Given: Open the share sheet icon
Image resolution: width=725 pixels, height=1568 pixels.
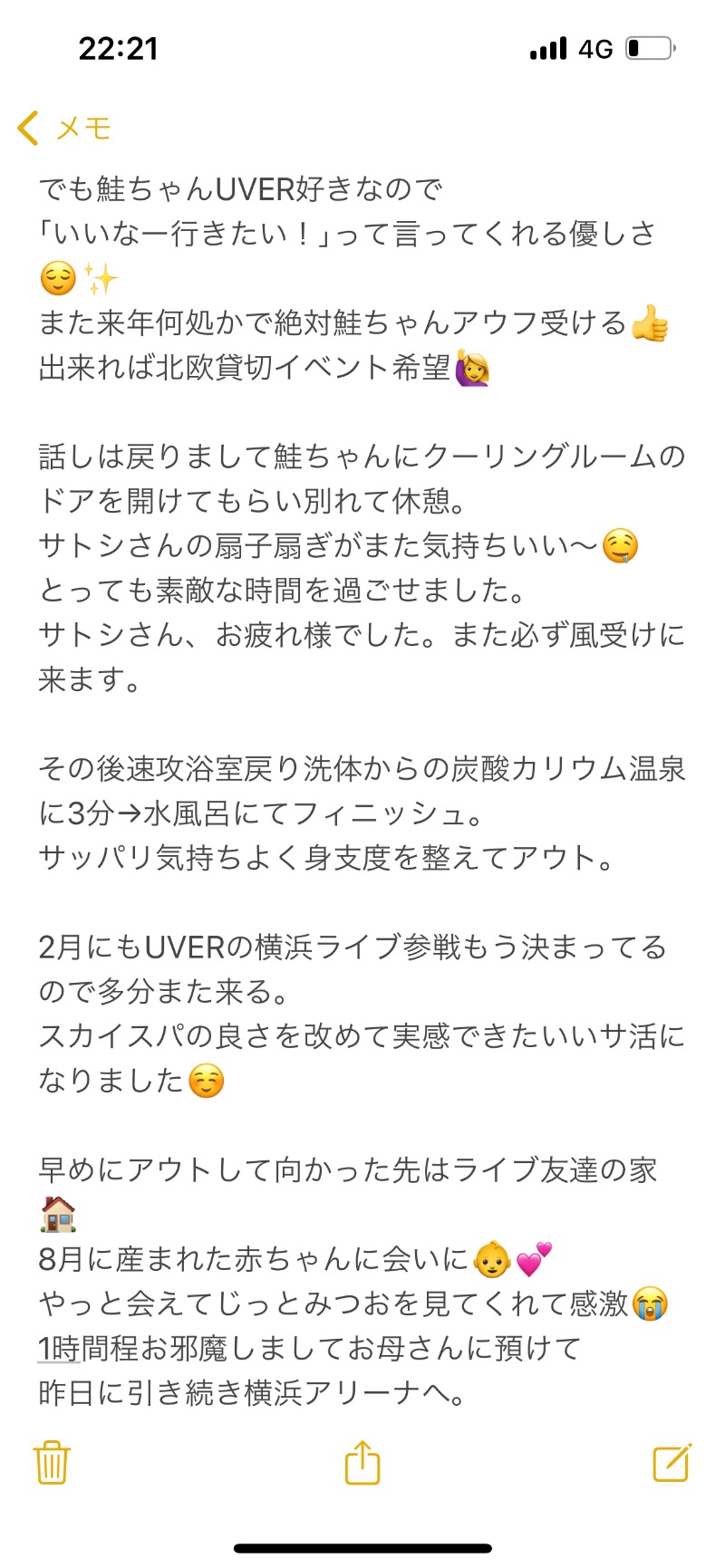Looking at the screenshot, I should [362, 1462].
